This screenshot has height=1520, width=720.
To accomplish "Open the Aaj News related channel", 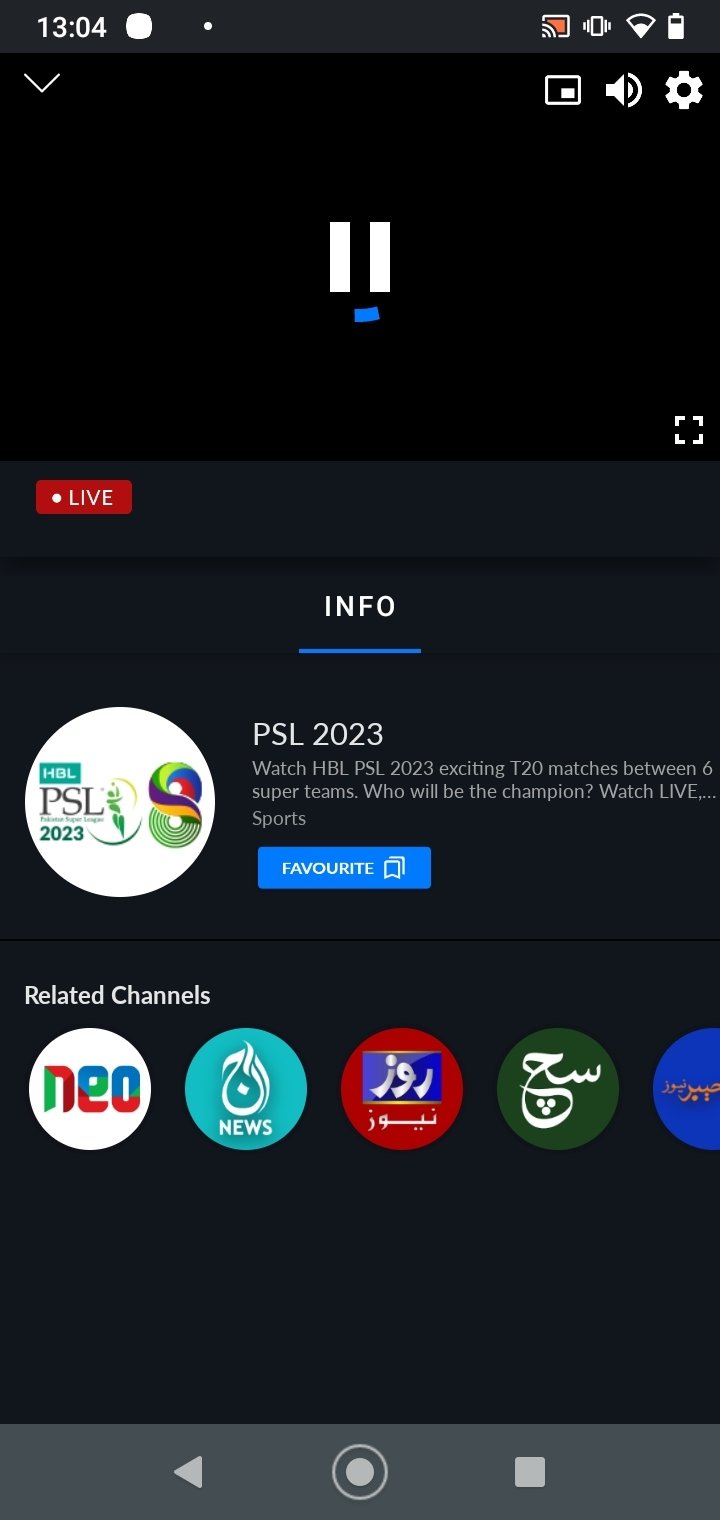I will (246, 1089).
